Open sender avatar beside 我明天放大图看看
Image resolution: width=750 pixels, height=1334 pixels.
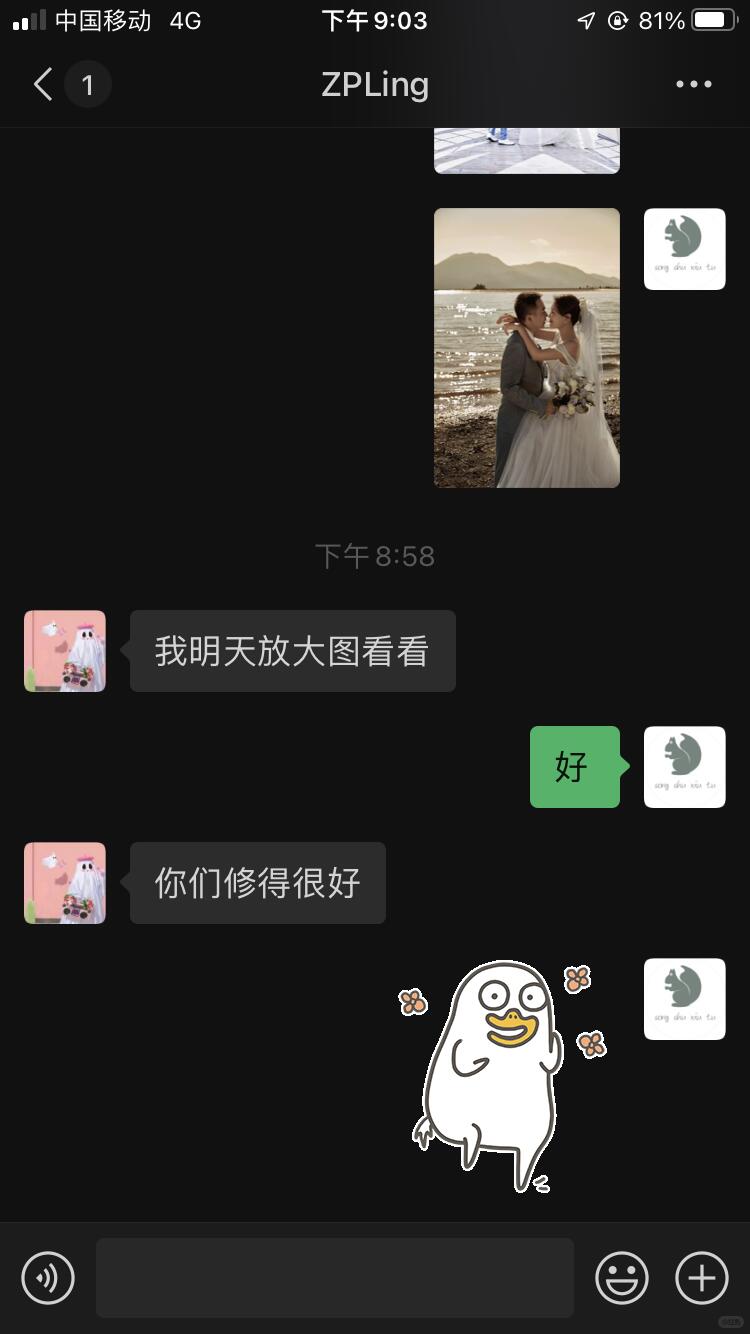(x=65, y=651)
